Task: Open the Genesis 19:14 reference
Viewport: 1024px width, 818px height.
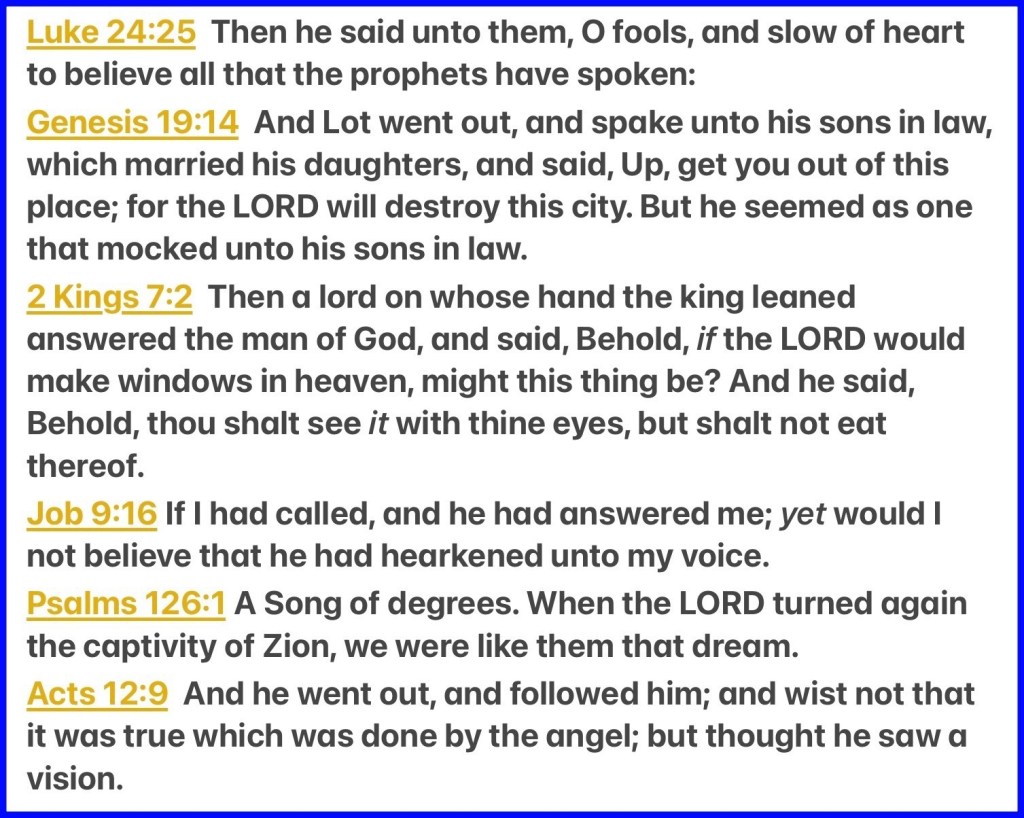Action: point(133,122)
